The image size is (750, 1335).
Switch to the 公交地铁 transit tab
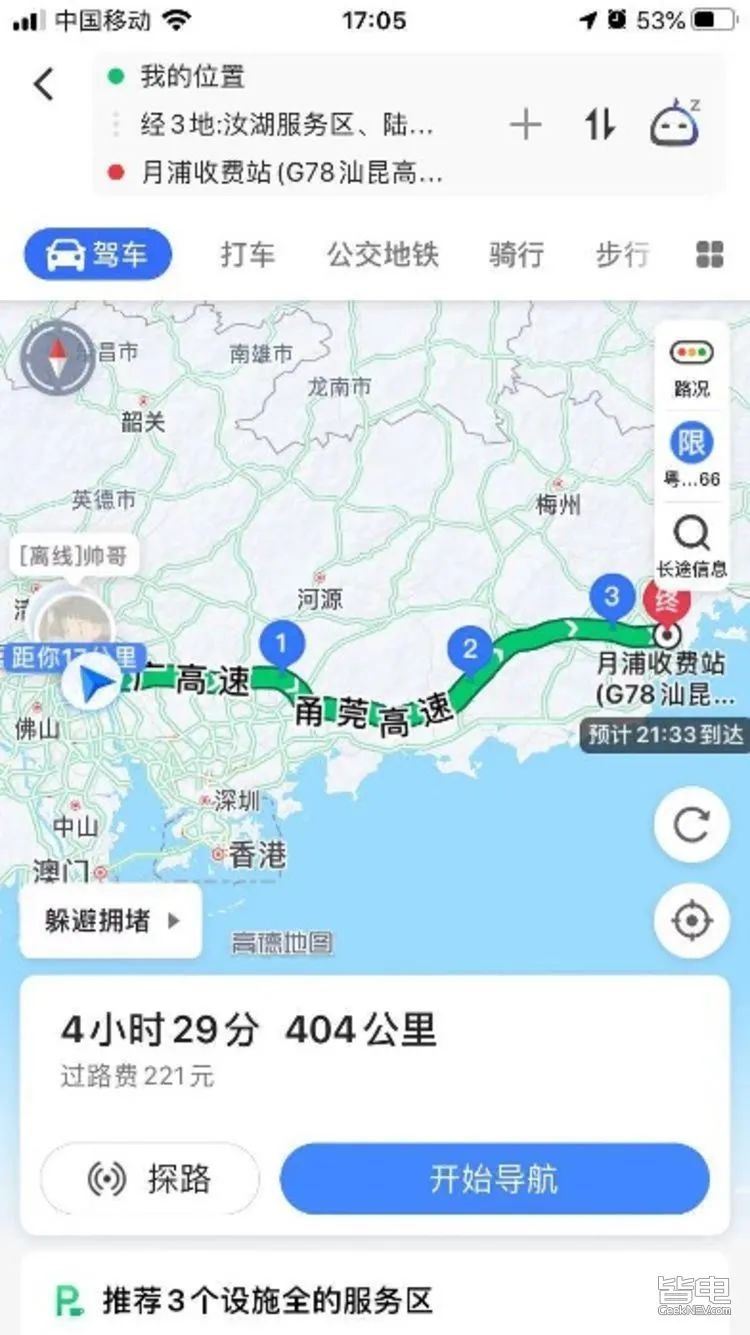(x=383, y=255)
